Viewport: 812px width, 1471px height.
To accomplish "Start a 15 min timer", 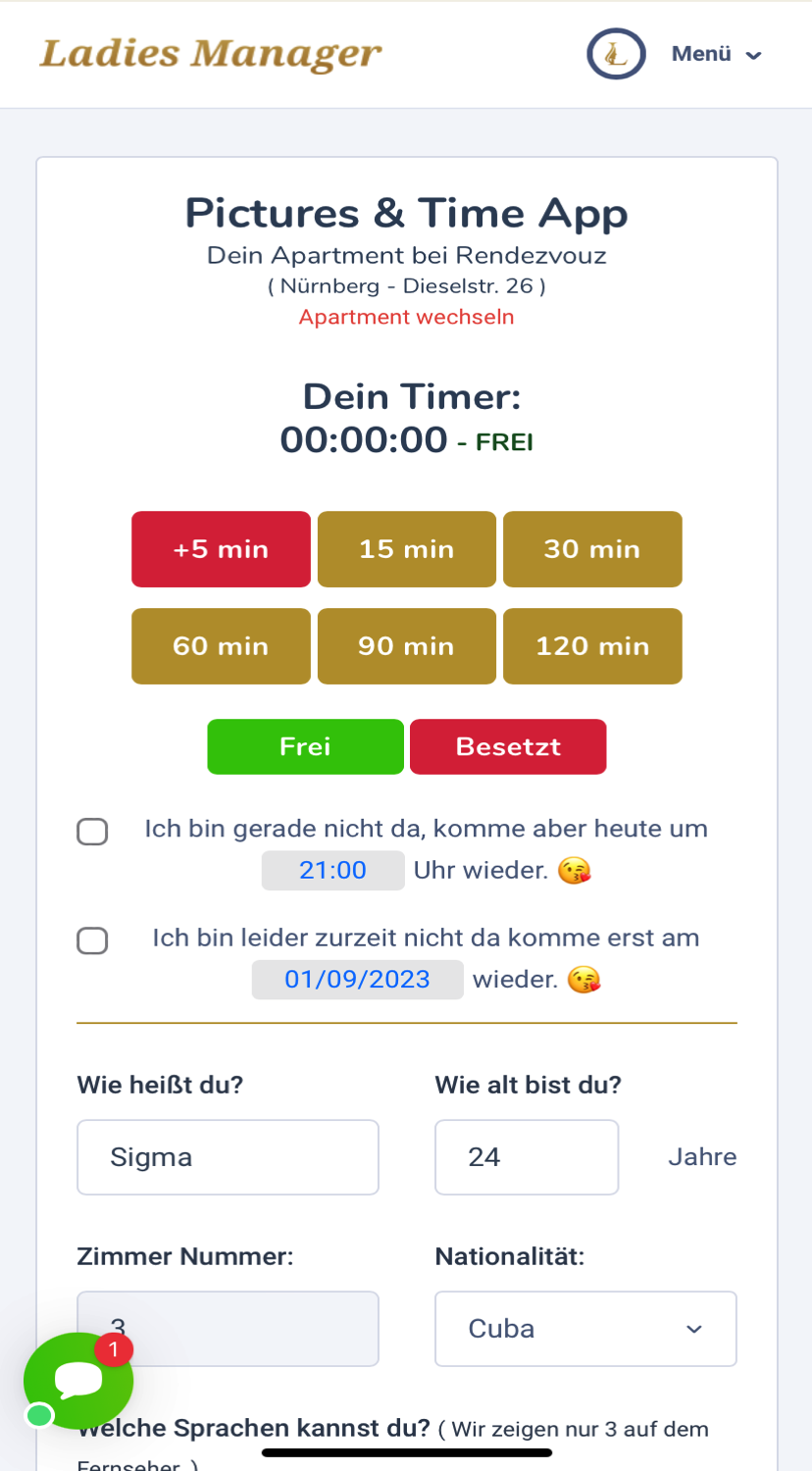I will click(x=406, y=549).
